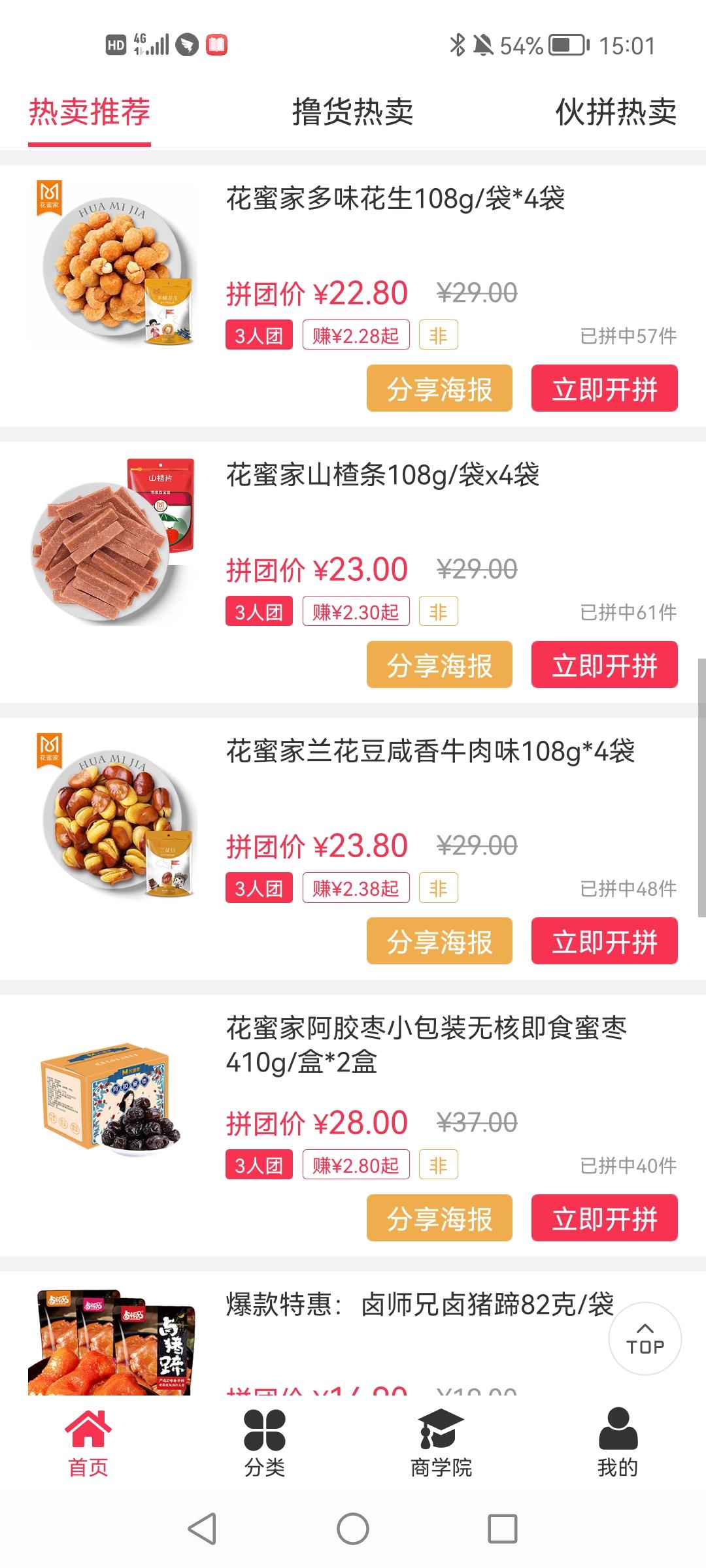706x1568 pixels.
Task: Tap 立即开拼 for 花蜜家阿胶枣
Action: (604, 1218)
